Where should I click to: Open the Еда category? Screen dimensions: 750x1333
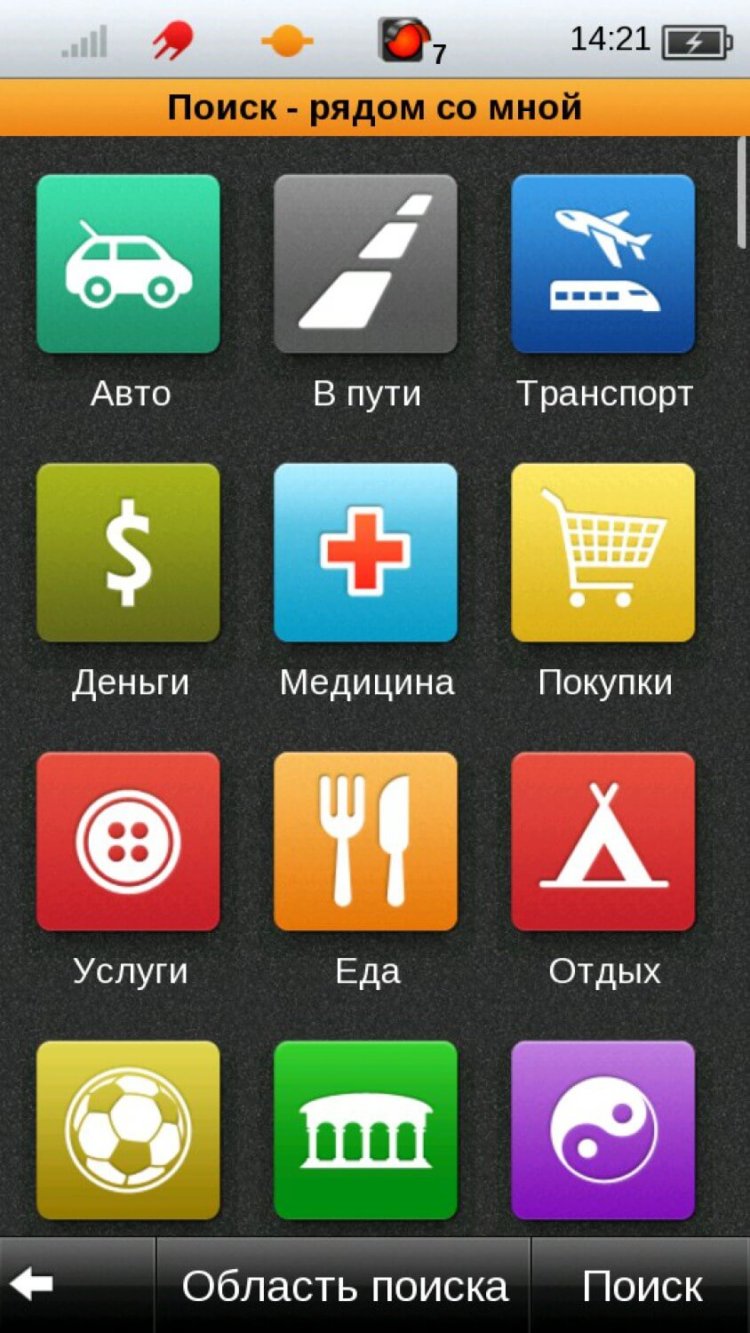[366, 841]
